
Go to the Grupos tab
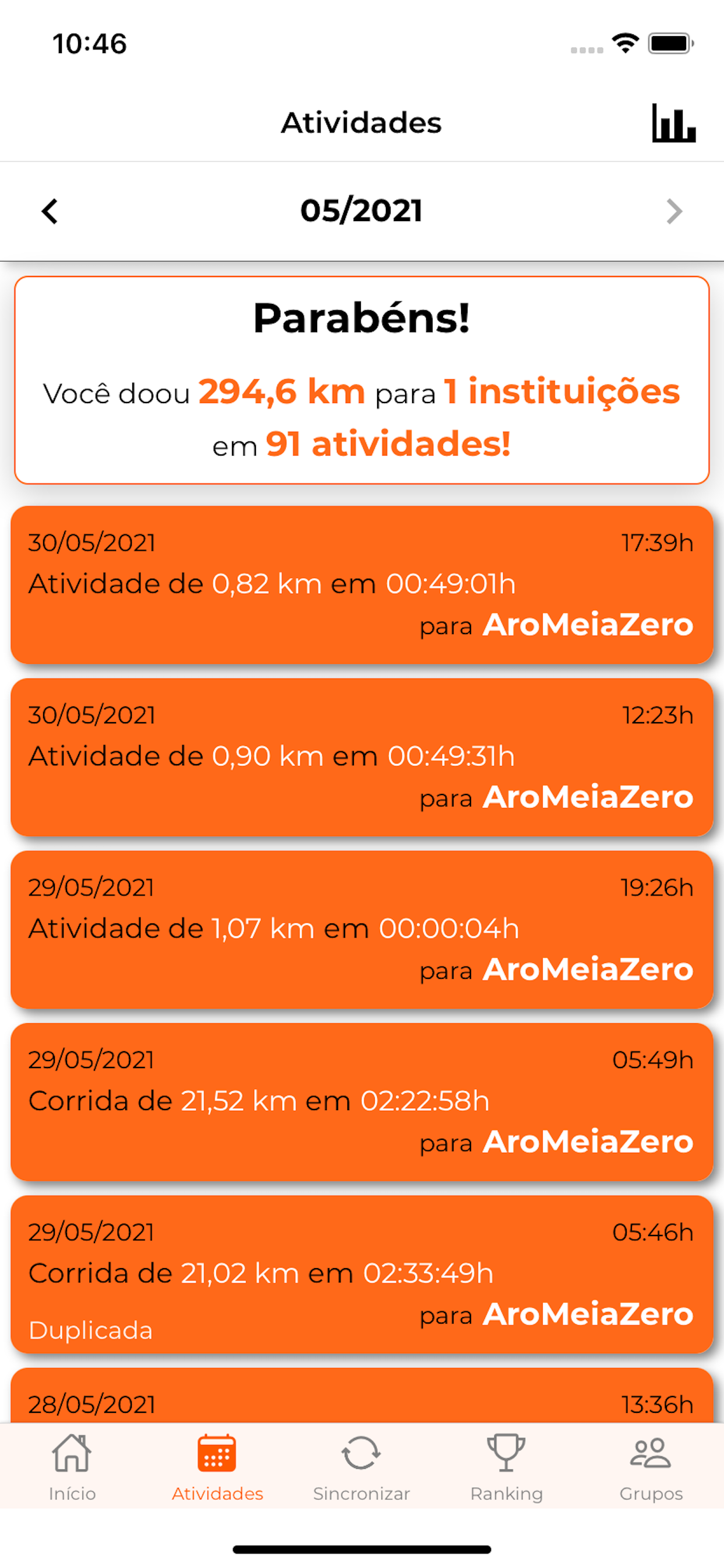click(x=651, y=1468)
